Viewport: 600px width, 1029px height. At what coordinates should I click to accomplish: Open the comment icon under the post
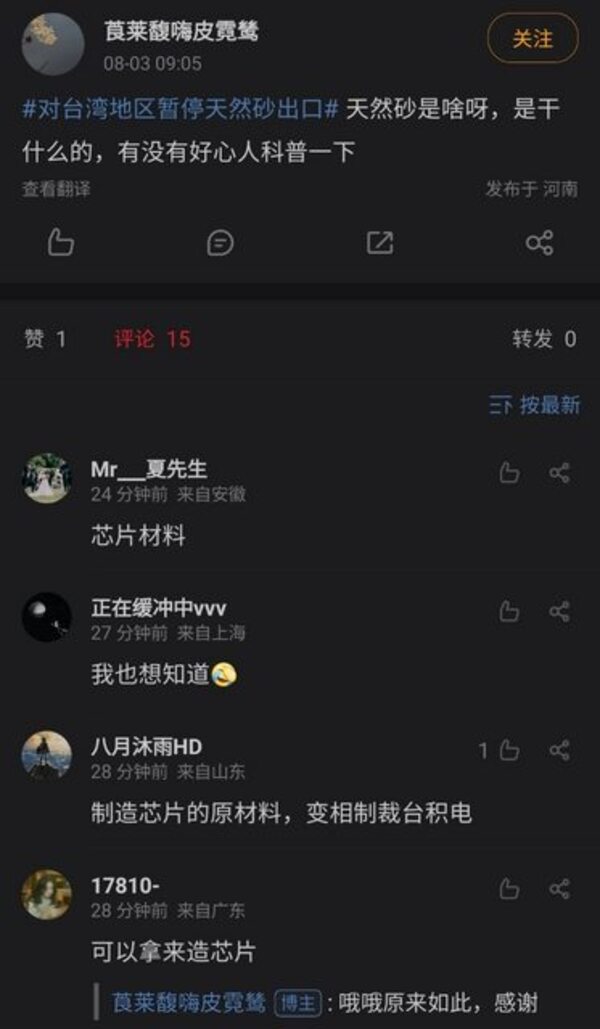pyautogui.click(x=220, y=242)
